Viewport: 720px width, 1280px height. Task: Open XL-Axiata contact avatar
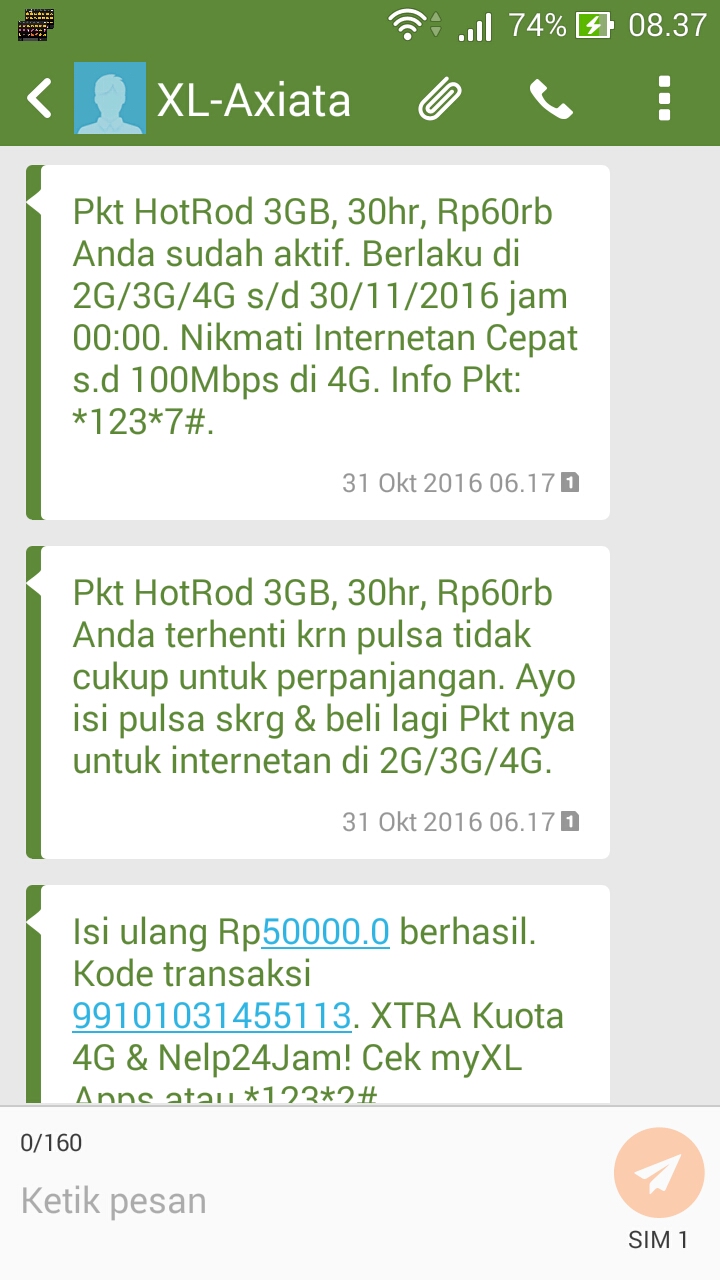[110, 99]
